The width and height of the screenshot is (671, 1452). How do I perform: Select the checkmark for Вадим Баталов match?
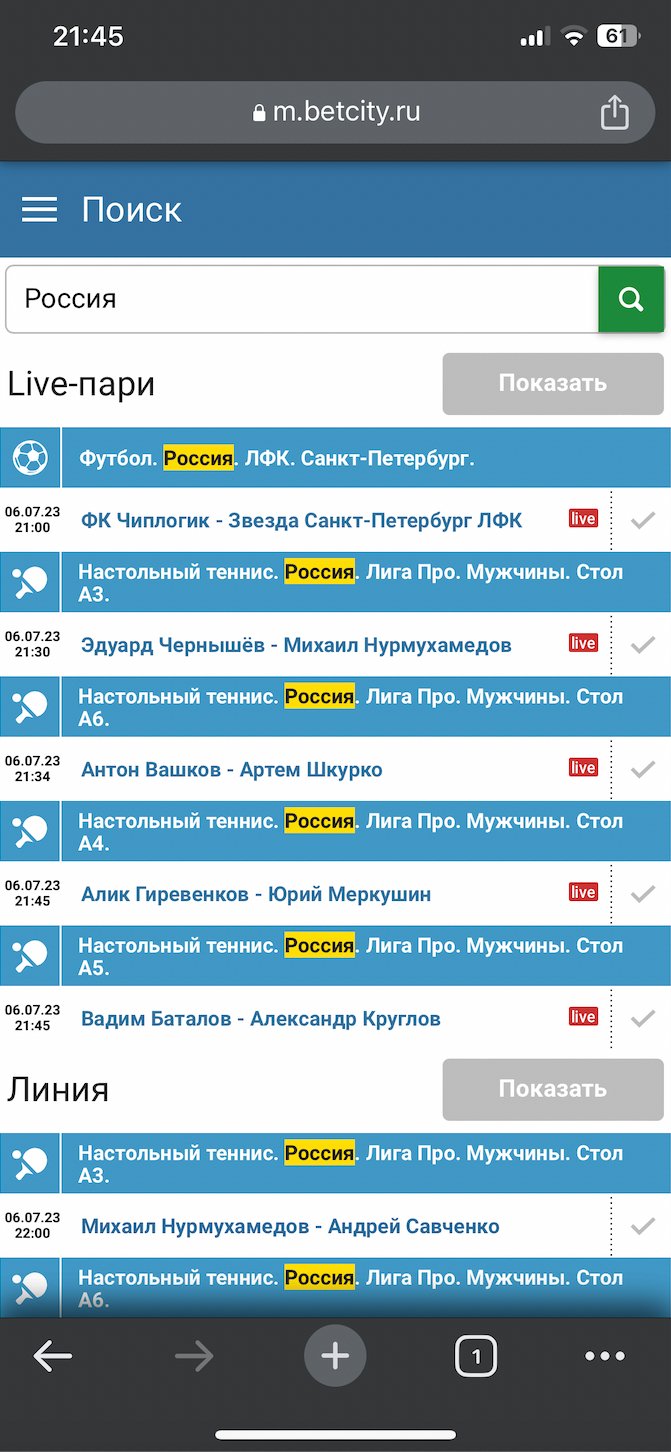[643, 1019]
